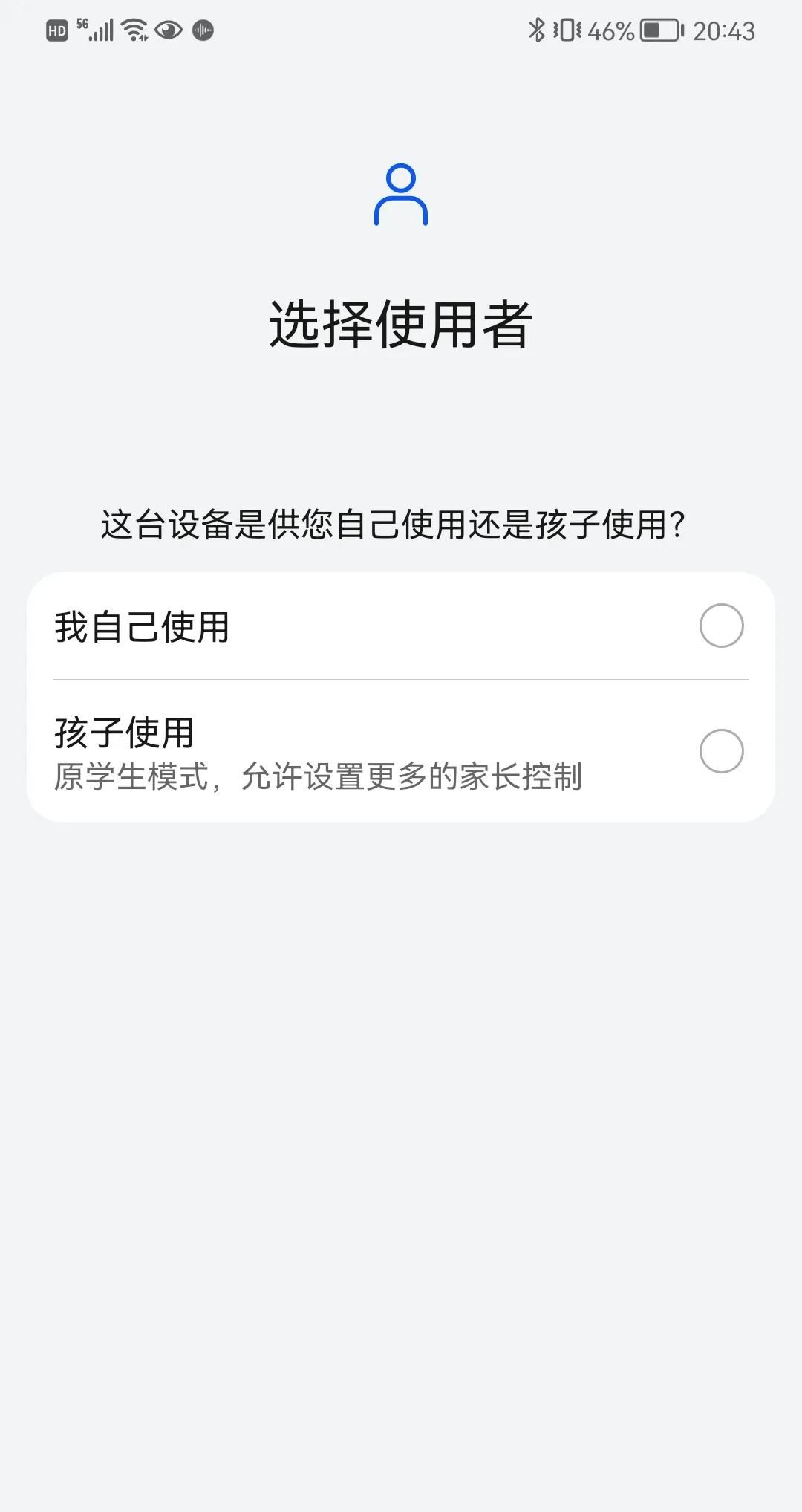Screen dimensions: 802x1512
Task: Click the 46% battery percentage text
Action: point(610,31)
